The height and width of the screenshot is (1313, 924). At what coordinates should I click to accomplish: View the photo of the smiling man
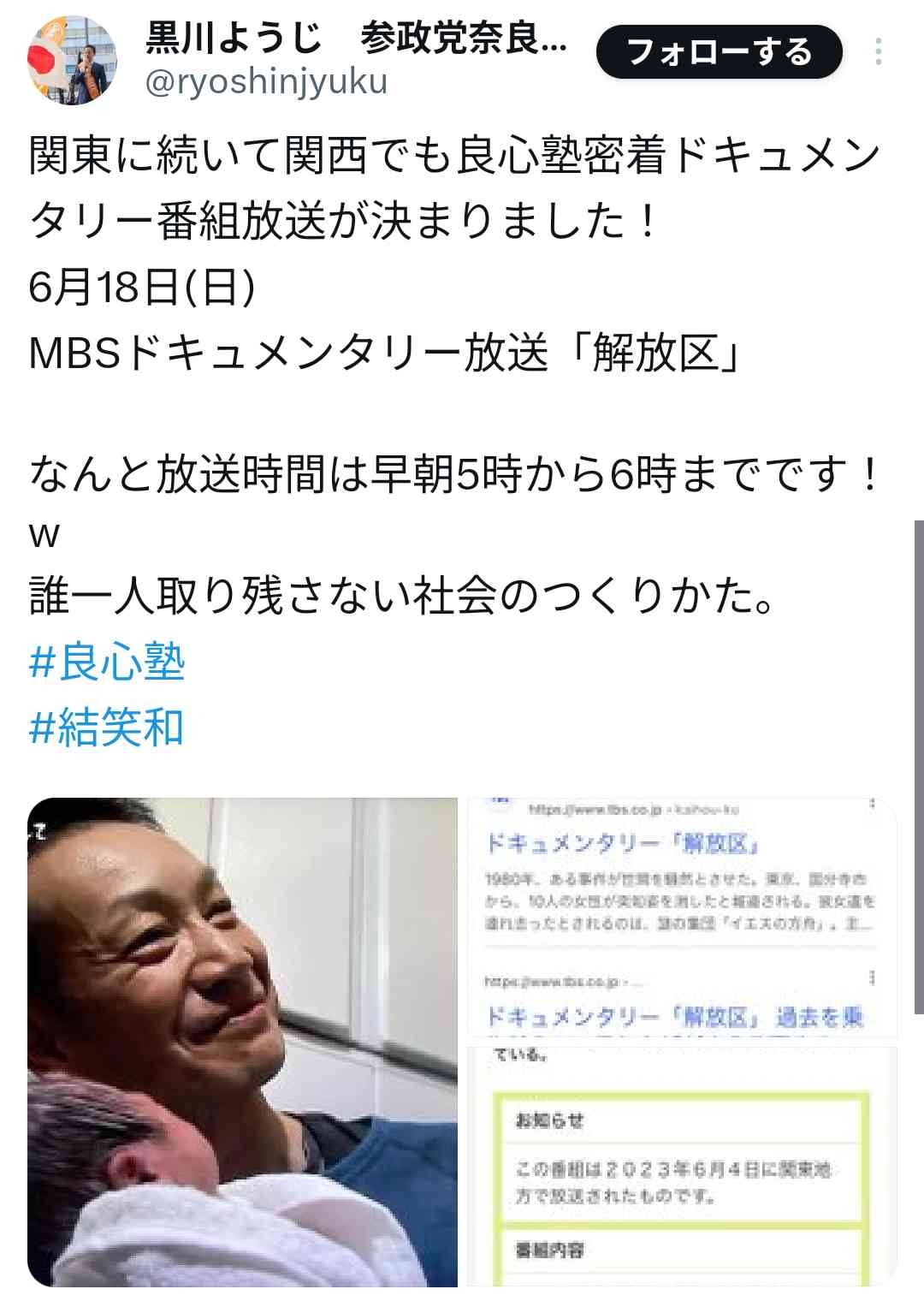pyautogui.click(x=243, y=1041)
